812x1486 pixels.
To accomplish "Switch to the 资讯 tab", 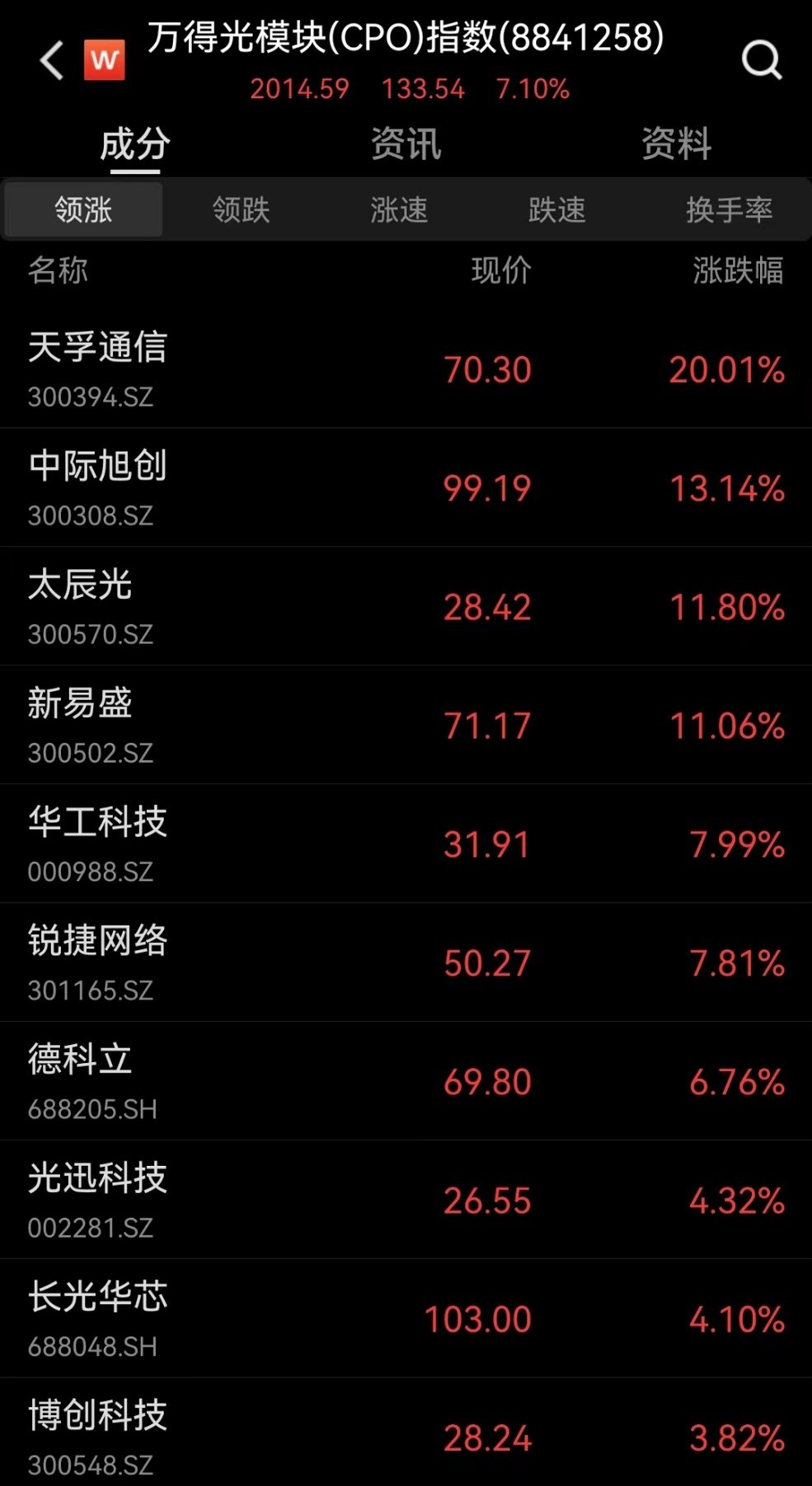I will pos(406,143).
